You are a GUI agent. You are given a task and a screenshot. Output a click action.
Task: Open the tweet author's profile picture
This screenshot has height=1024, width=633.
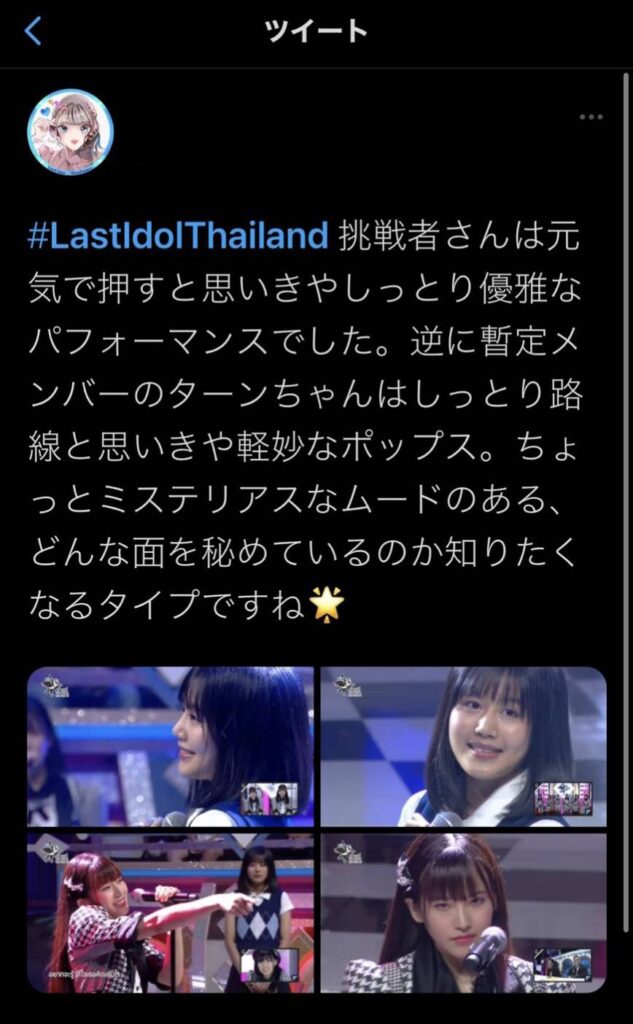[x=71, y=132]
